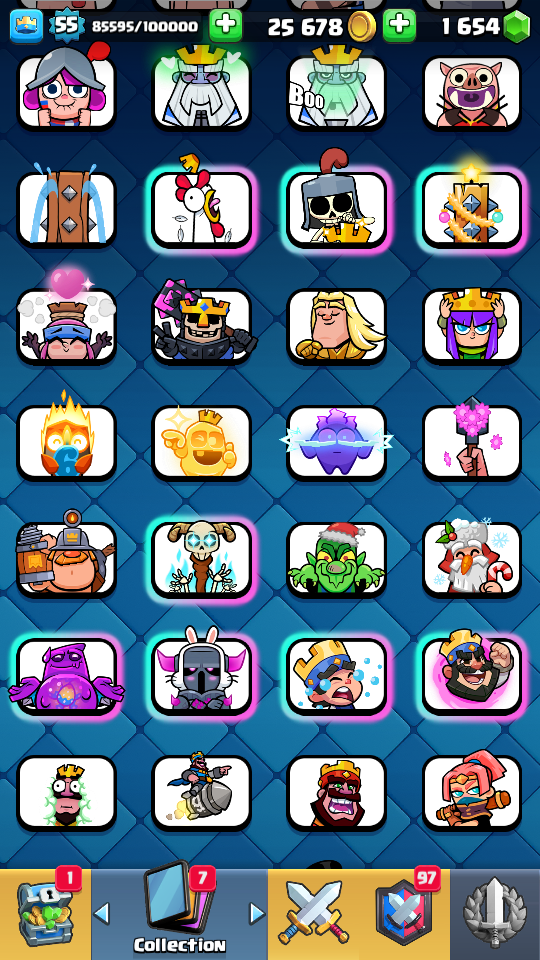Switch to the Battle crossed swords tab
540x960 pixels.
pos(314,913)
